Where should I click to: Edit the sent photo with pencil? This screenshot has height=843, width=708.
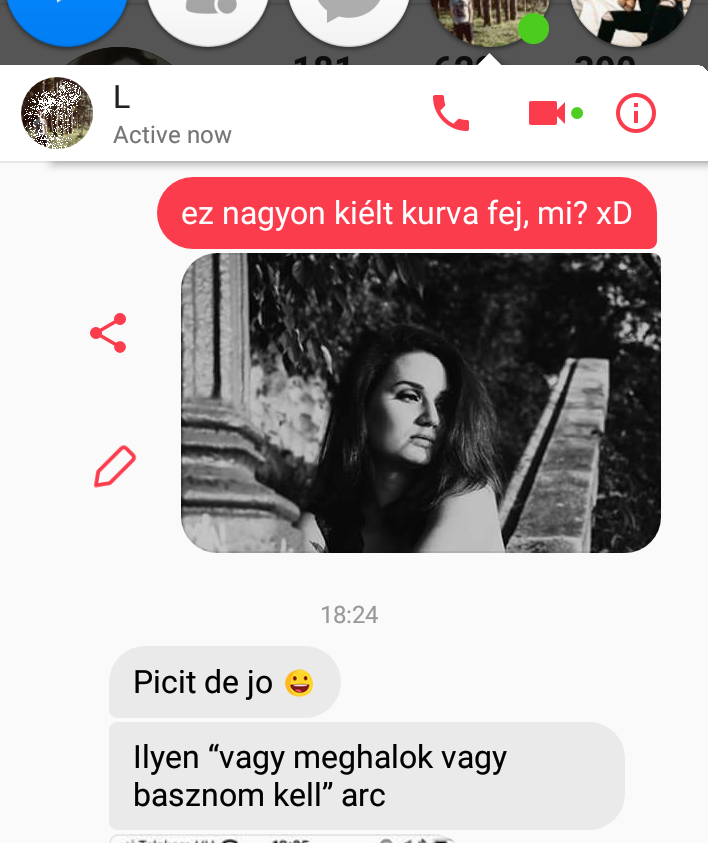pyautogui.click(x=113, y=467)
